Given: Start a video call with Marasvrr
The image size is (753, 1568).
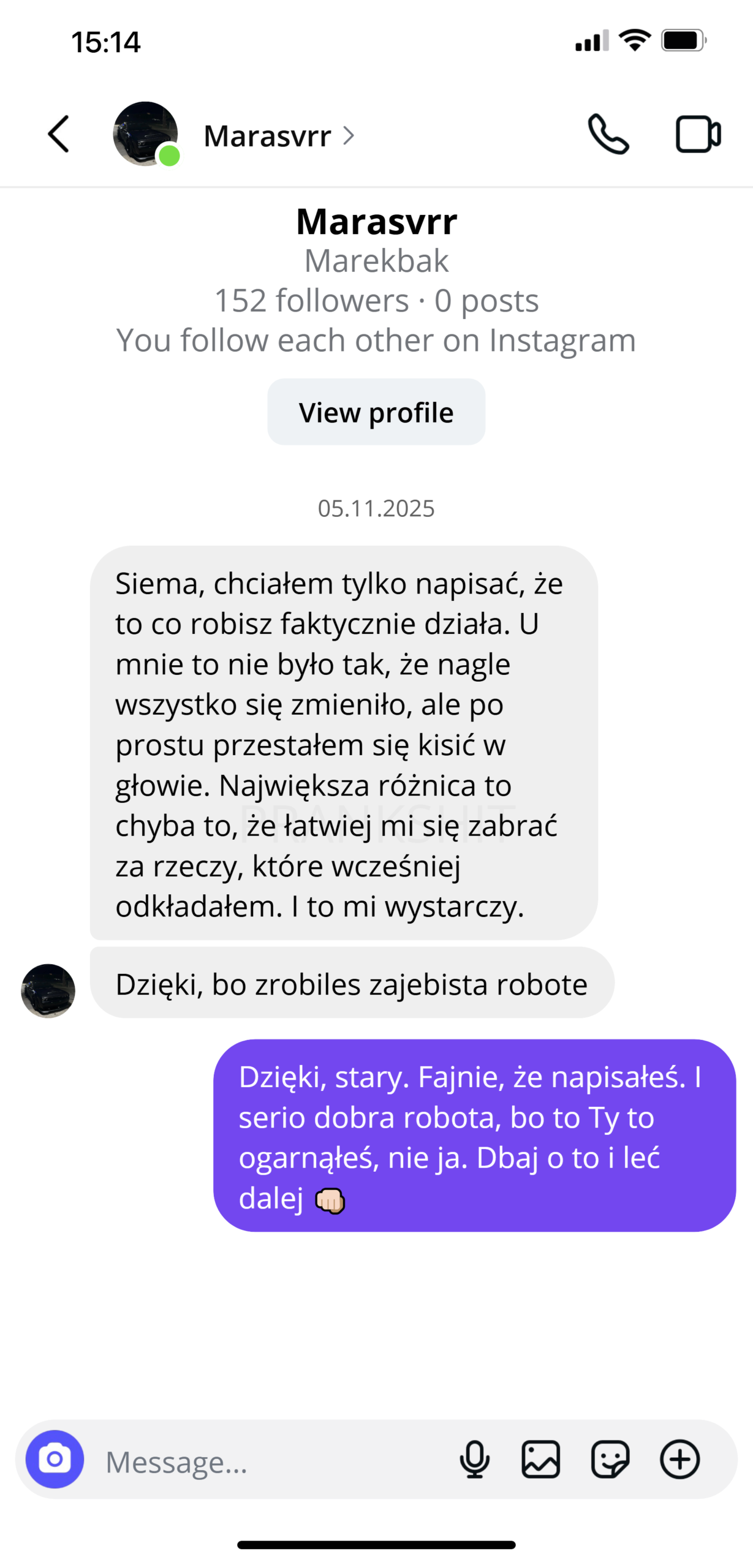Looking at the screenshot, I should click(697, 134).
